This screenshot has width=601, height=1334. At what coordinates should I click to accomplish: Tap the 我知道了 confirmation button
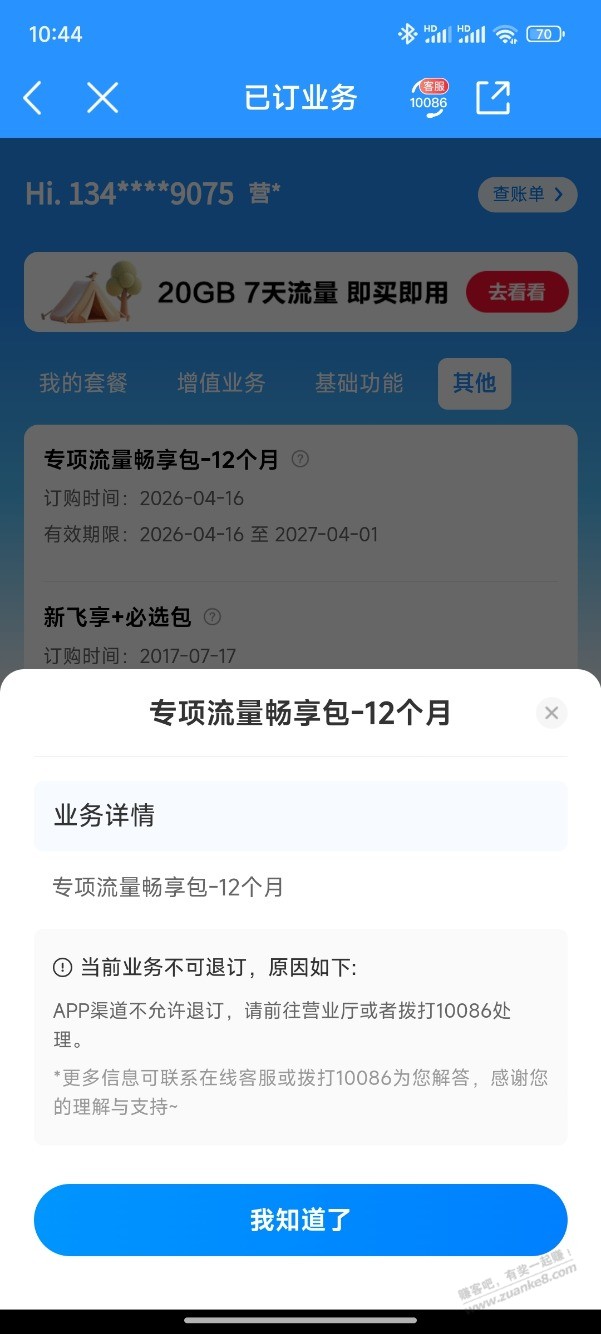click(x=300, y=1220)
